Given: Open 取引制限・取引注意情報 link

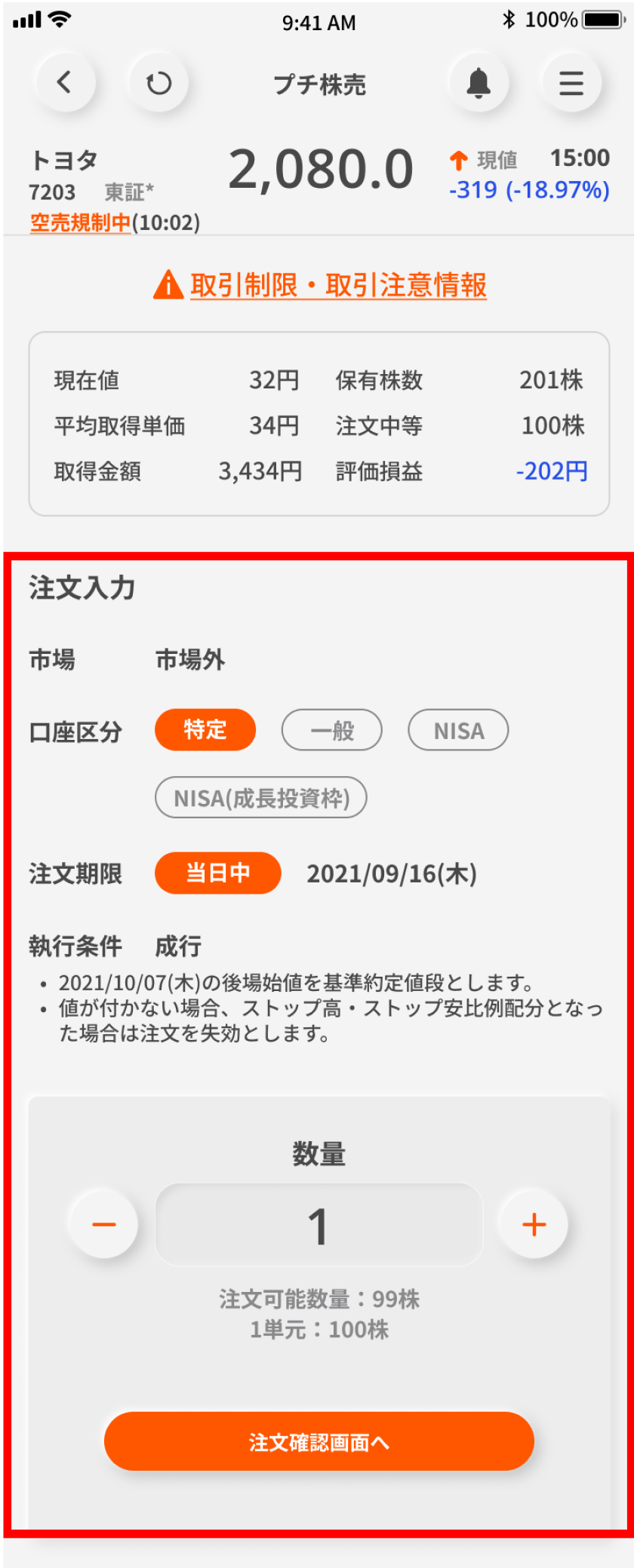Looking at the screenshot, I should click(337, 286).
